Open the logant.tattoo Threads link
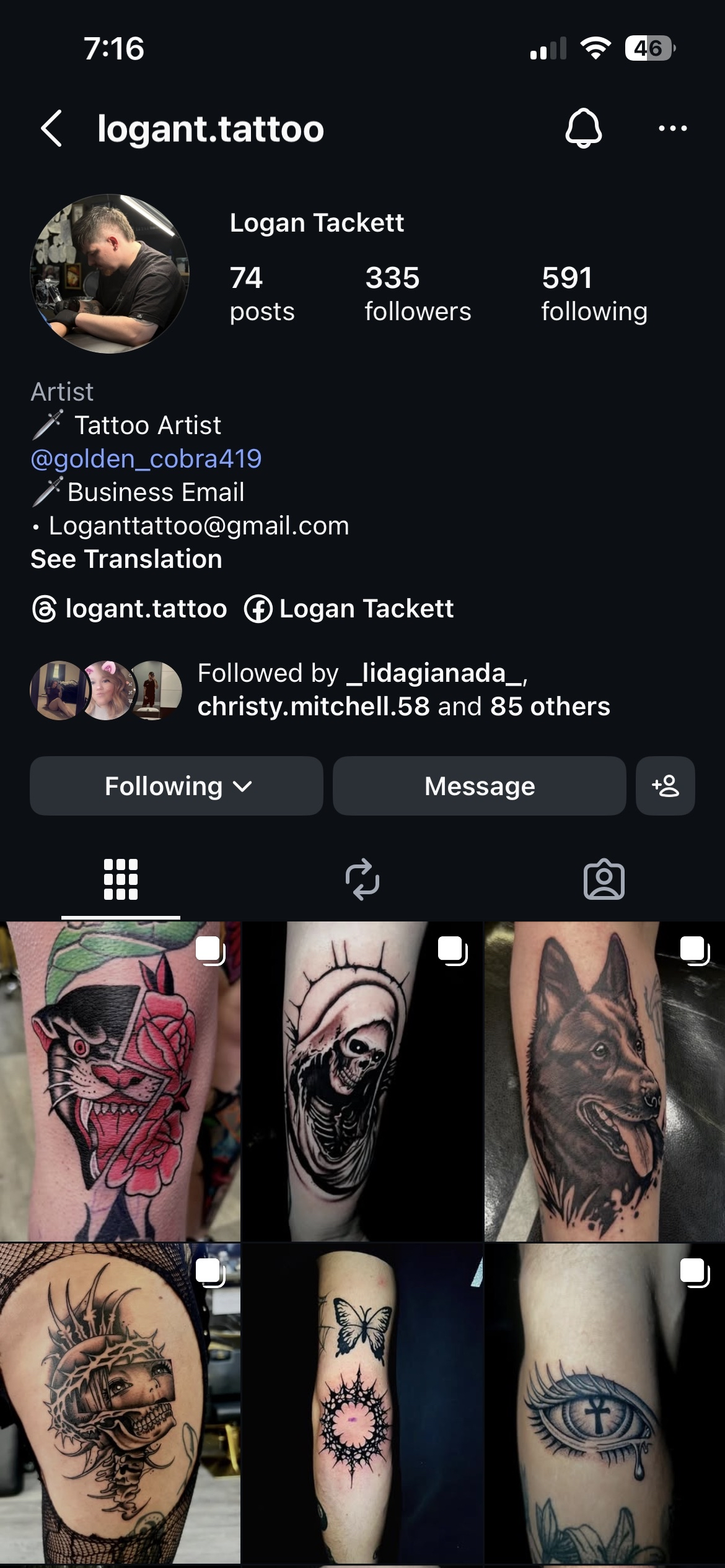Screen dimensions: 725x1568 point(130,609)
